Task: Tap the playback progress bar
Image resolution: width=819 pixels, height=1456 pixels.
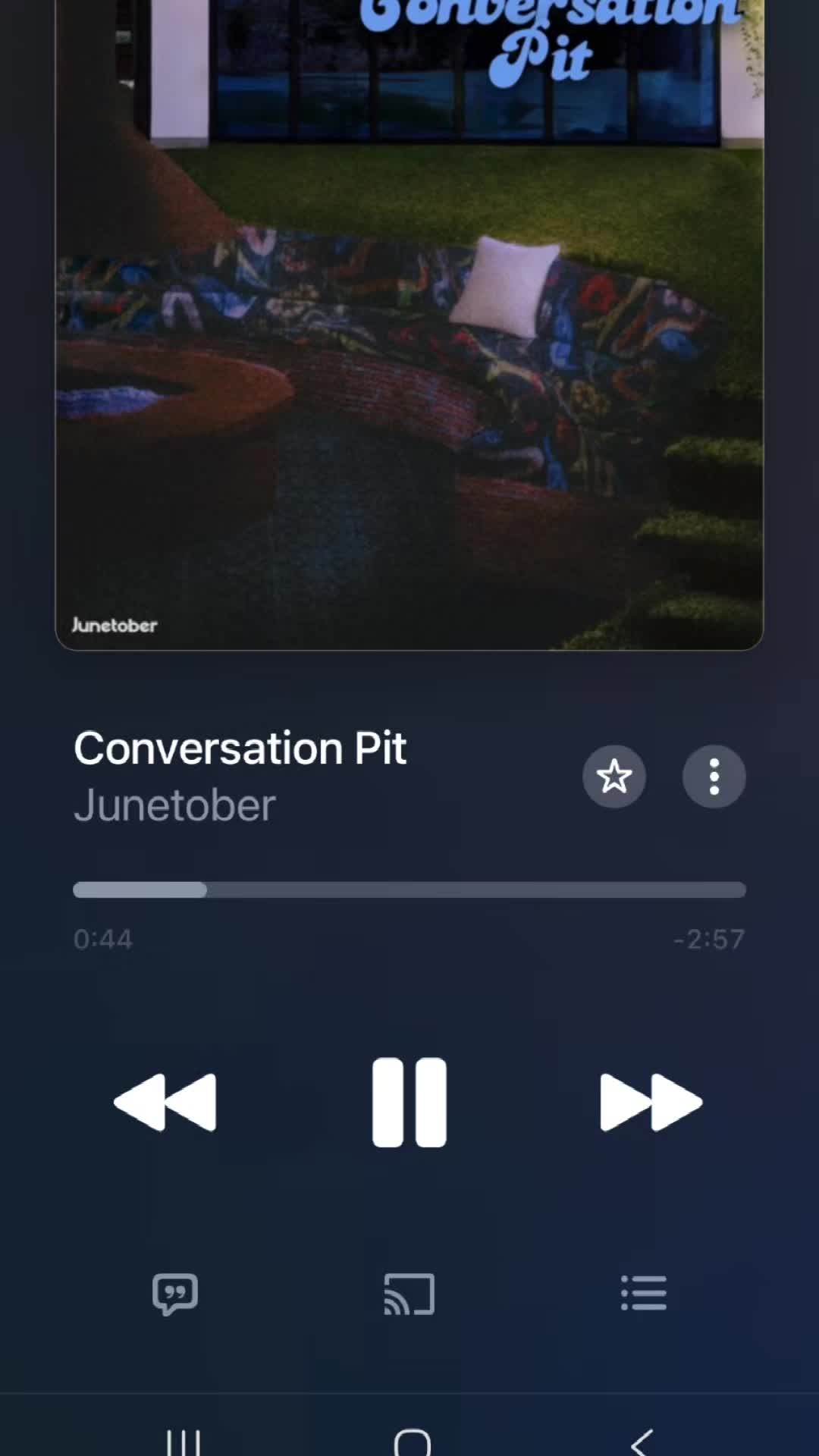Action: click(409, 890)
